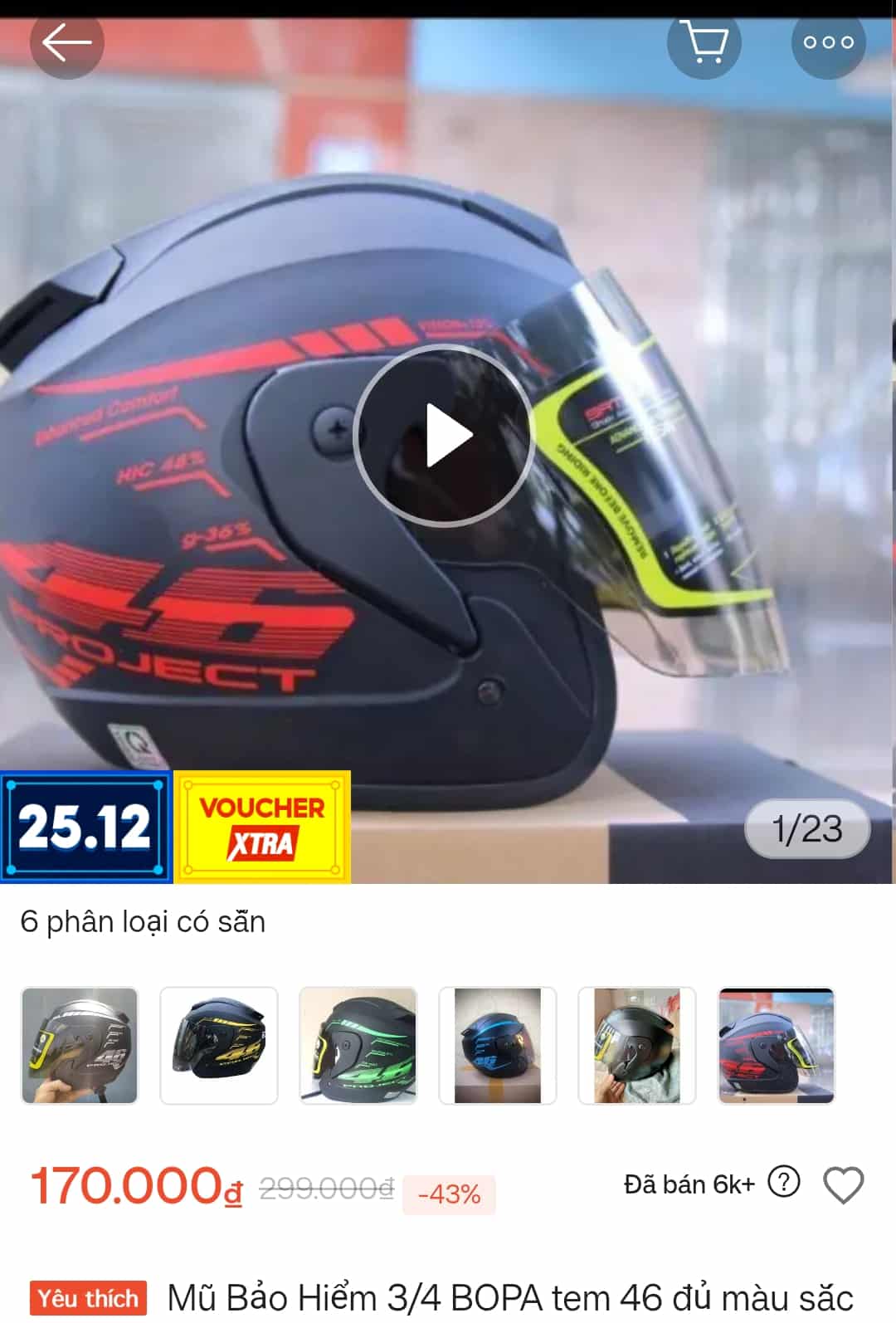This screenshot has width=896, height=1323.
Task: Select the blue helmet variant thumbnail
Action: click(x=498, y=1045)
